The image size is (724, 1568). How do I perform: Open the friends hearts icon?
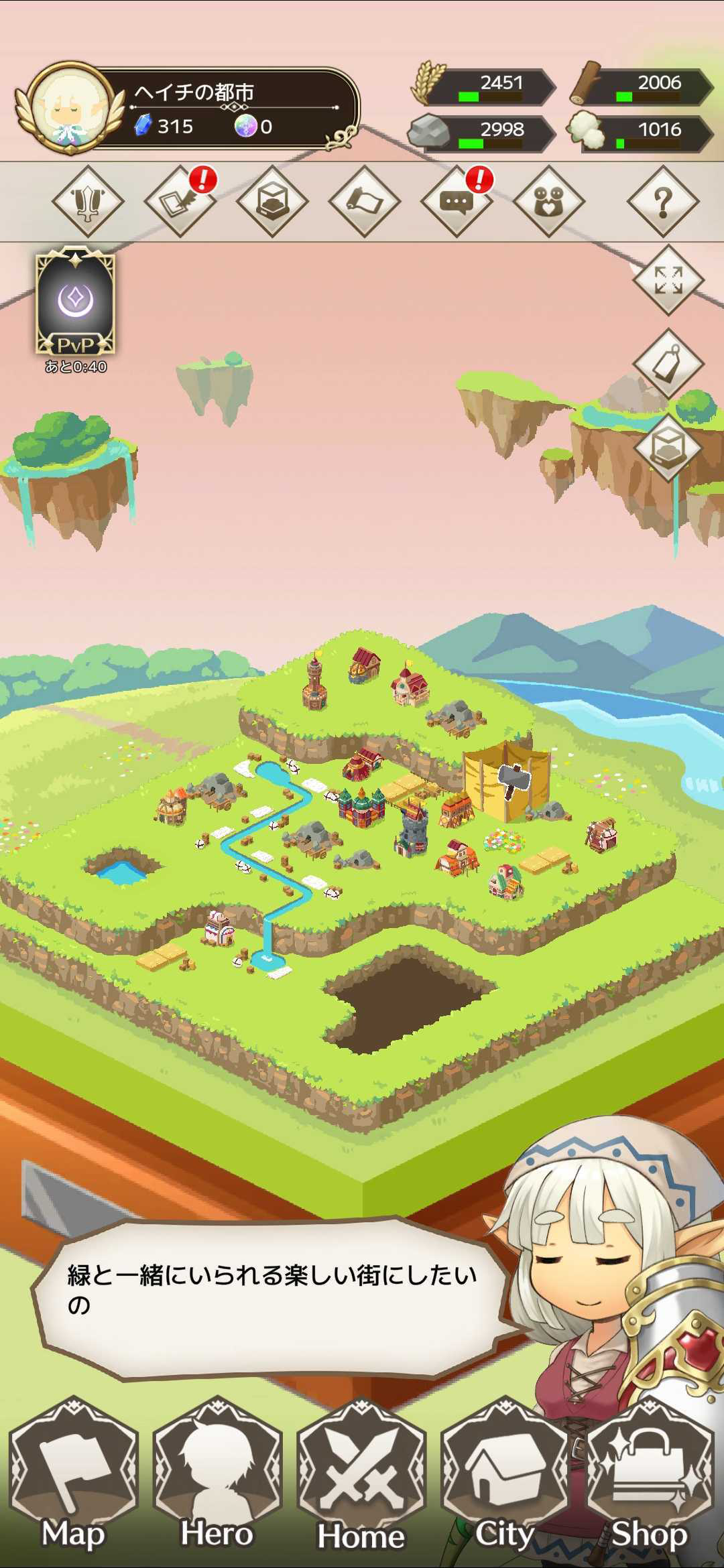pyautogui.click(x=548, y=201)
